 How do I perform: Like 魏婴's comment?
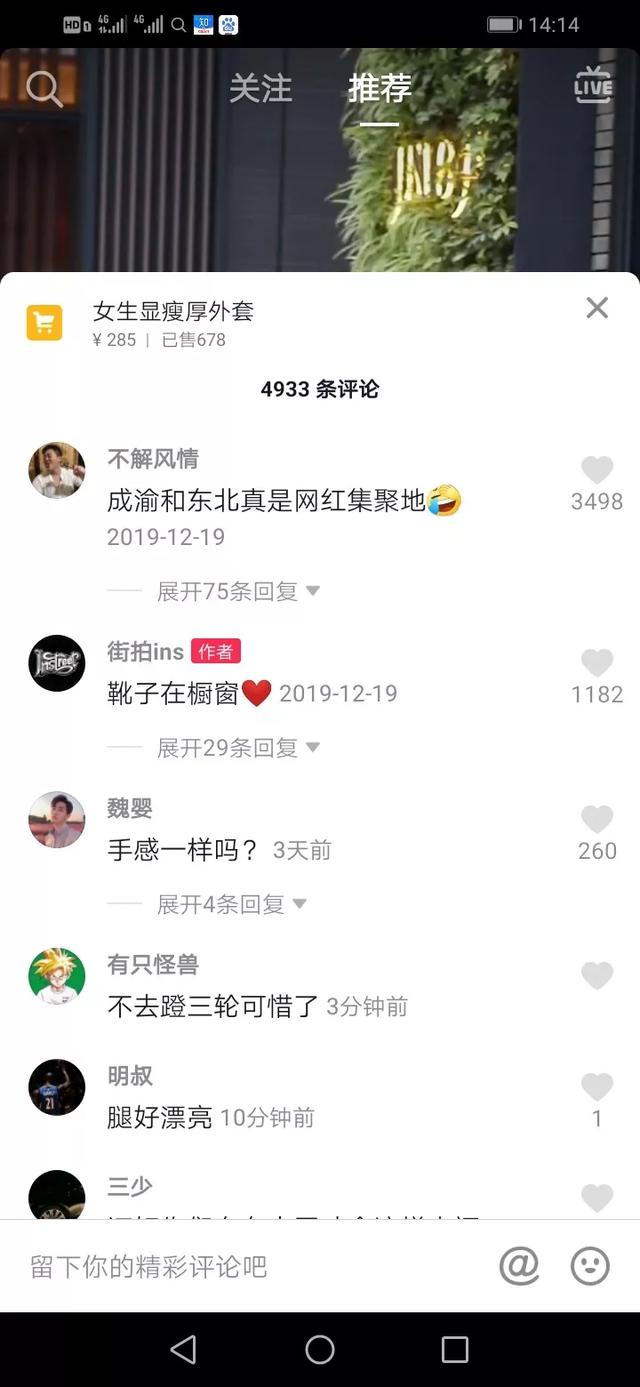tap(597, 821)
